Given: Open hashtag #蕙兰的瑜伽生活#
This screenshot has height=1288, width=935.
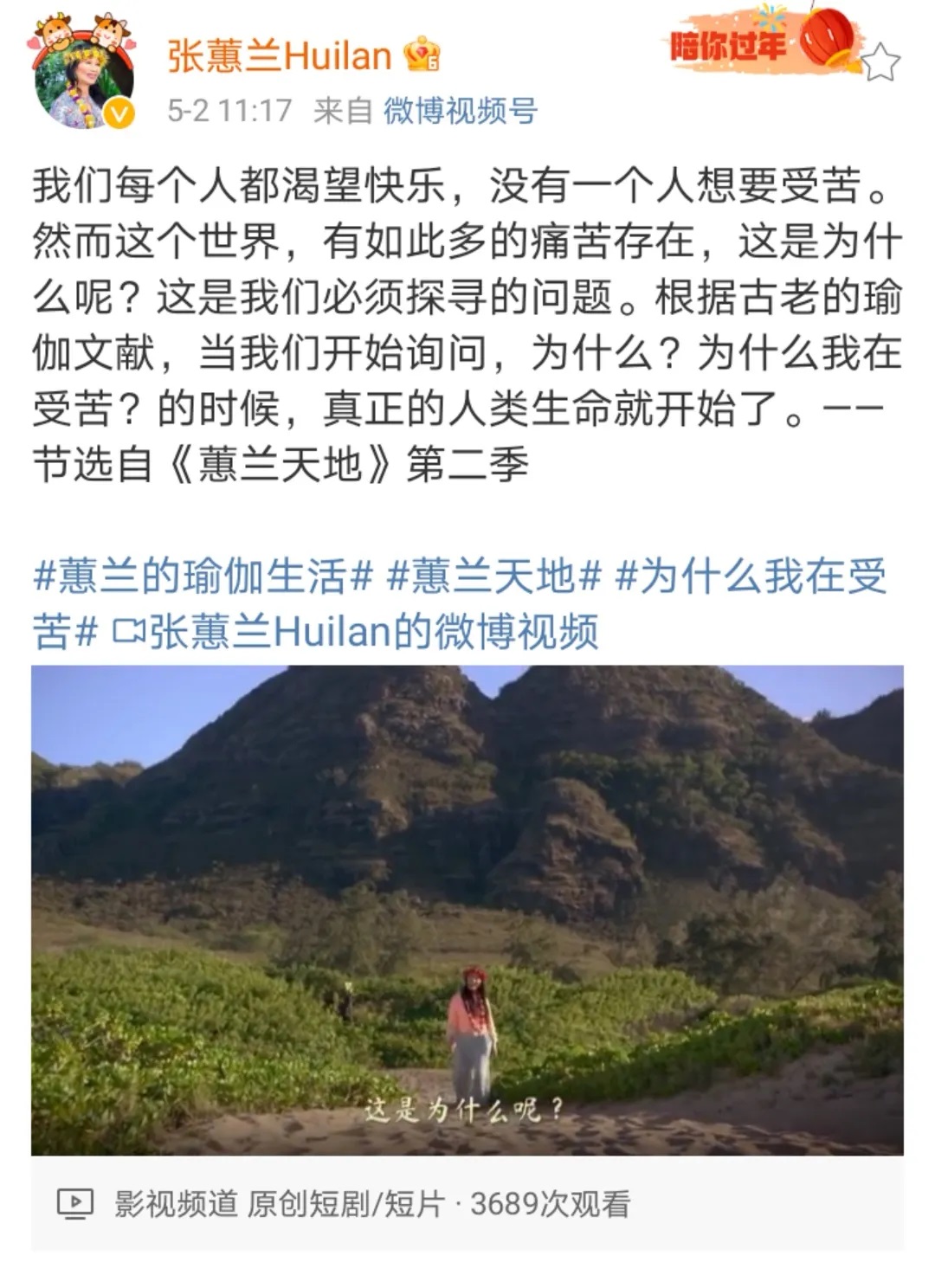Looking at the screenshot, I should pyautogui.click(x=203, y=576).
